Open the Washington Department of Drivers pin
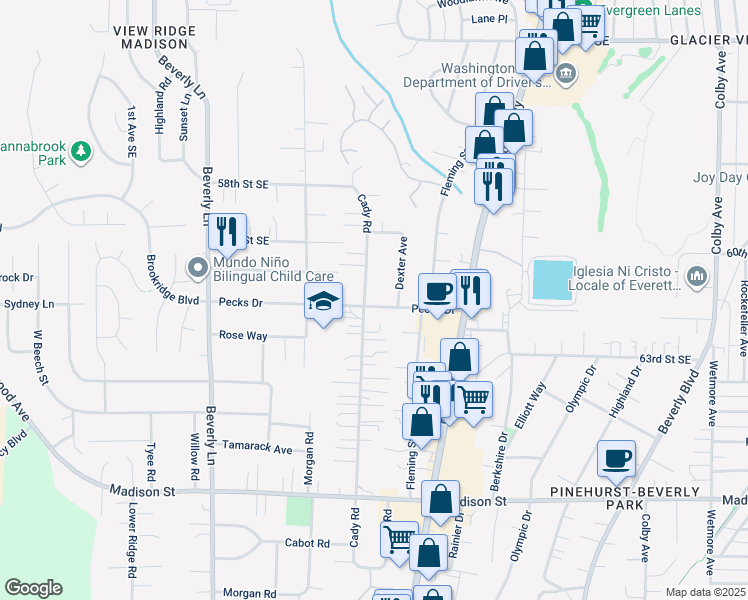Image resolution: width=748 pixels, height=600 pixels. tap(566, 74)
